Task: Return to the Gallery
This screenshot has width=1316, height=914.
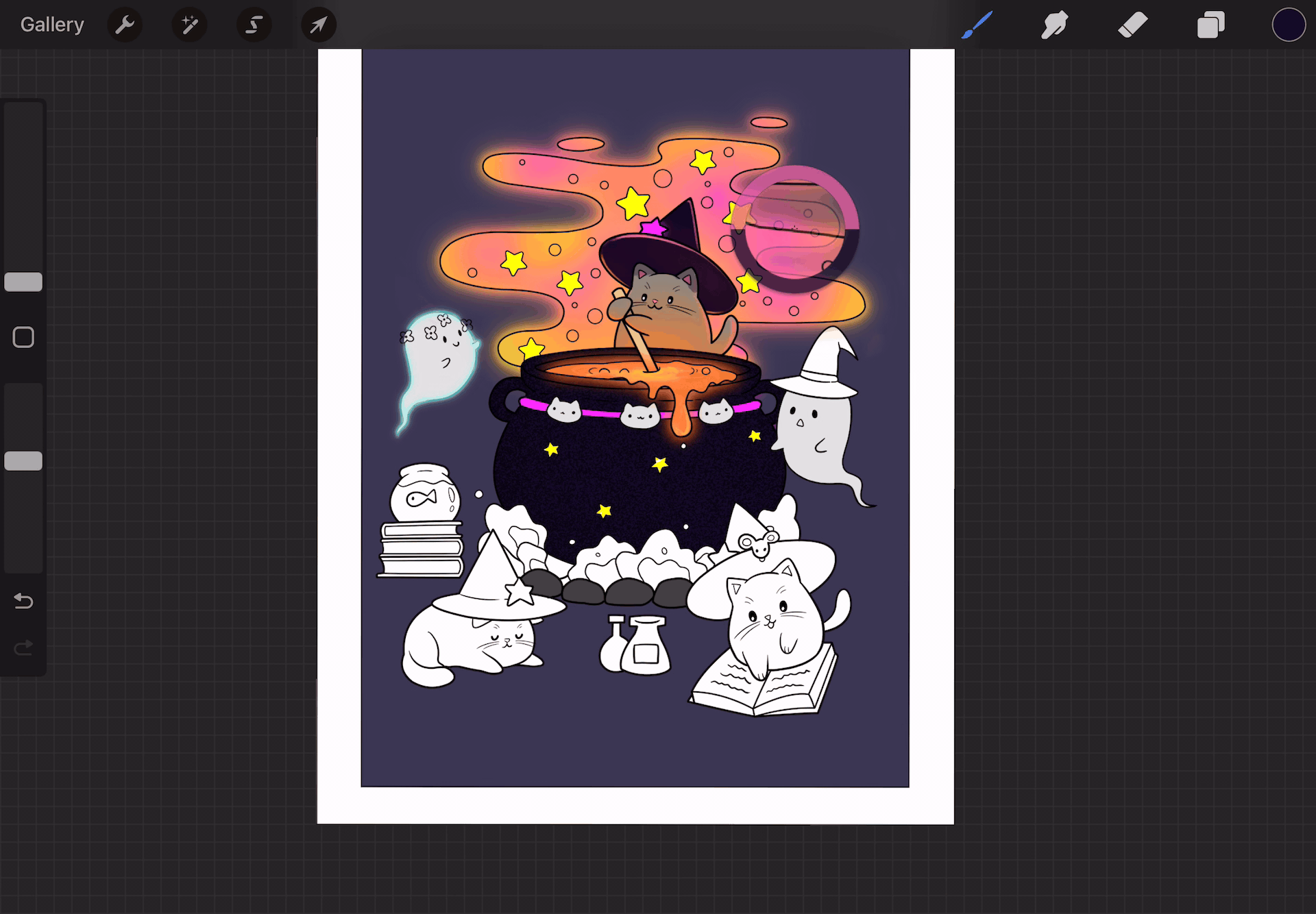Action: pos(52,25)
